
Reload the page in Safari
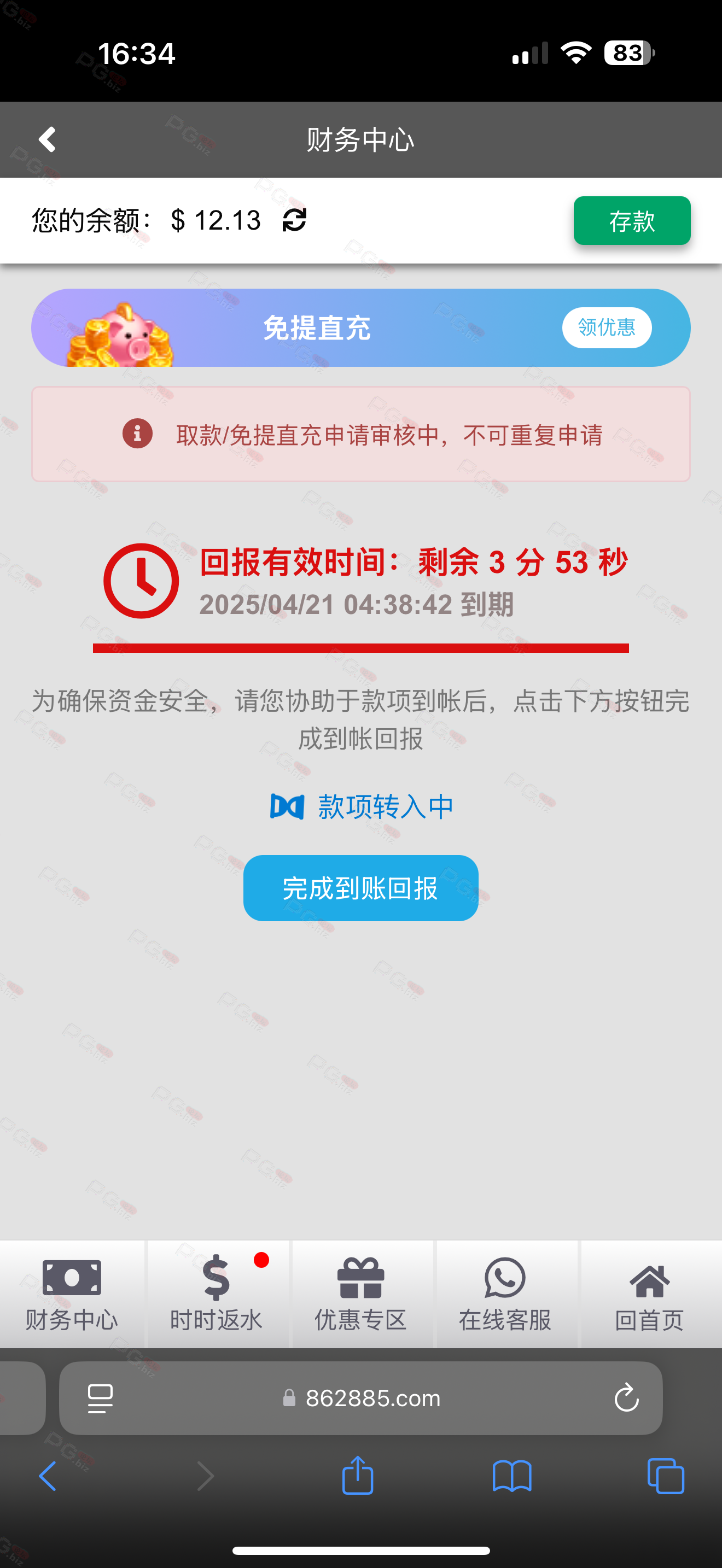coord(626,1398)
